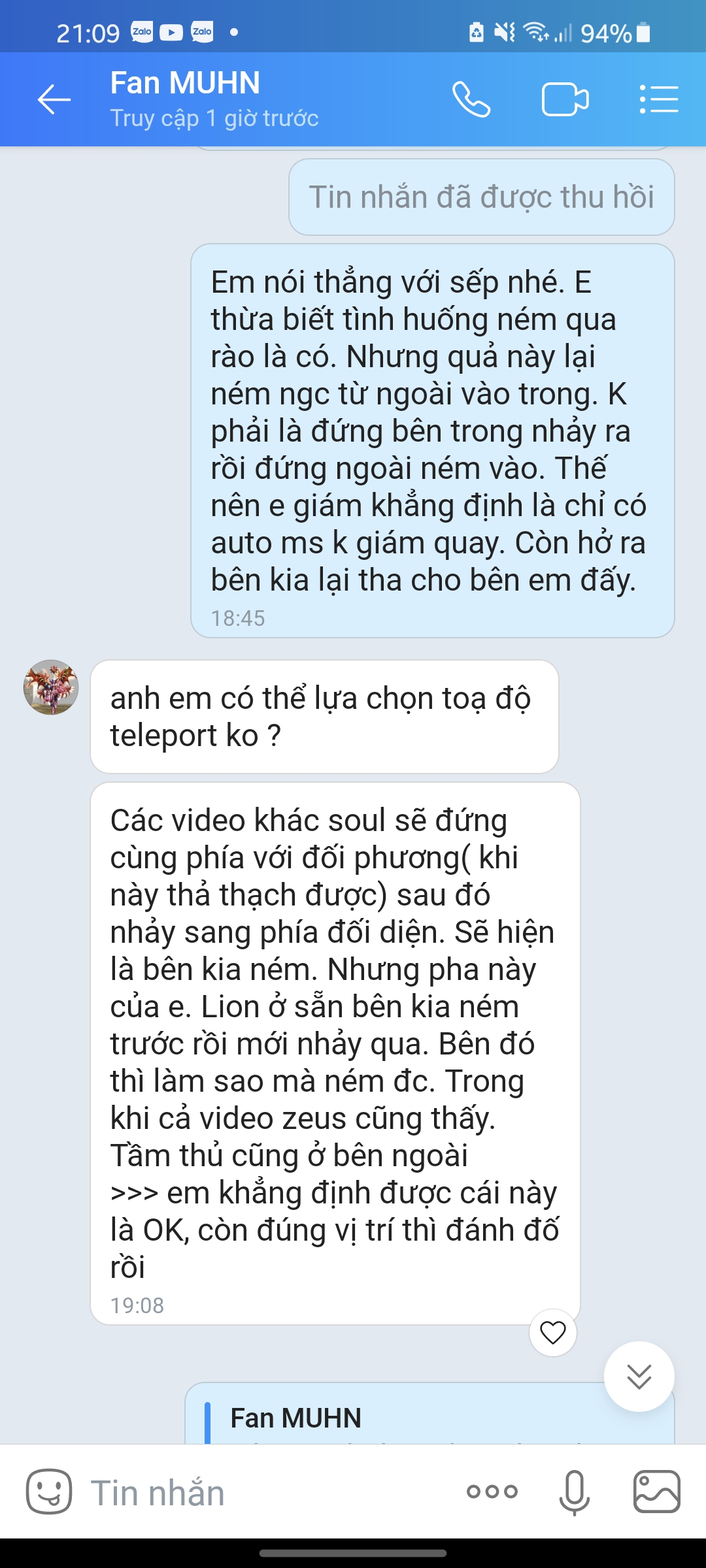Open more attachment options
706x1568 pixels.
(x=492, y=1492)
